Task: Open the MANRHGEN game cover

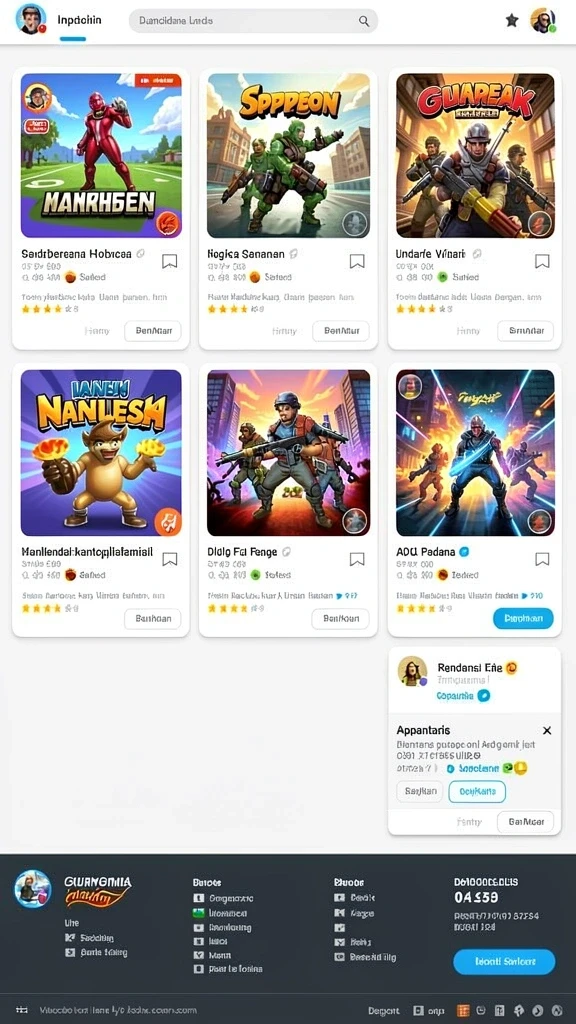Action: pos(101,155)
